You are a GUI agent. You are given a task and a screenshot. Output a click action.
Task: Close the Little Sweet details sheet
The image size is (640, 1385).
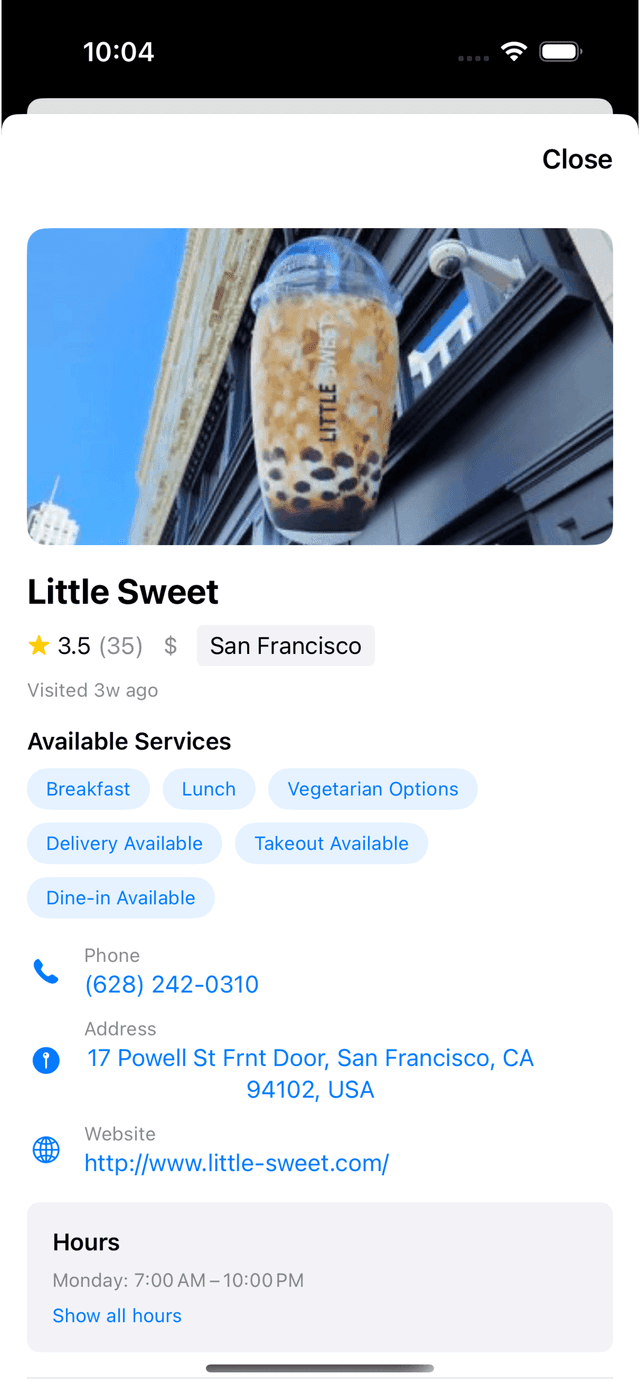pyautogui.click(x=576, y=159)
